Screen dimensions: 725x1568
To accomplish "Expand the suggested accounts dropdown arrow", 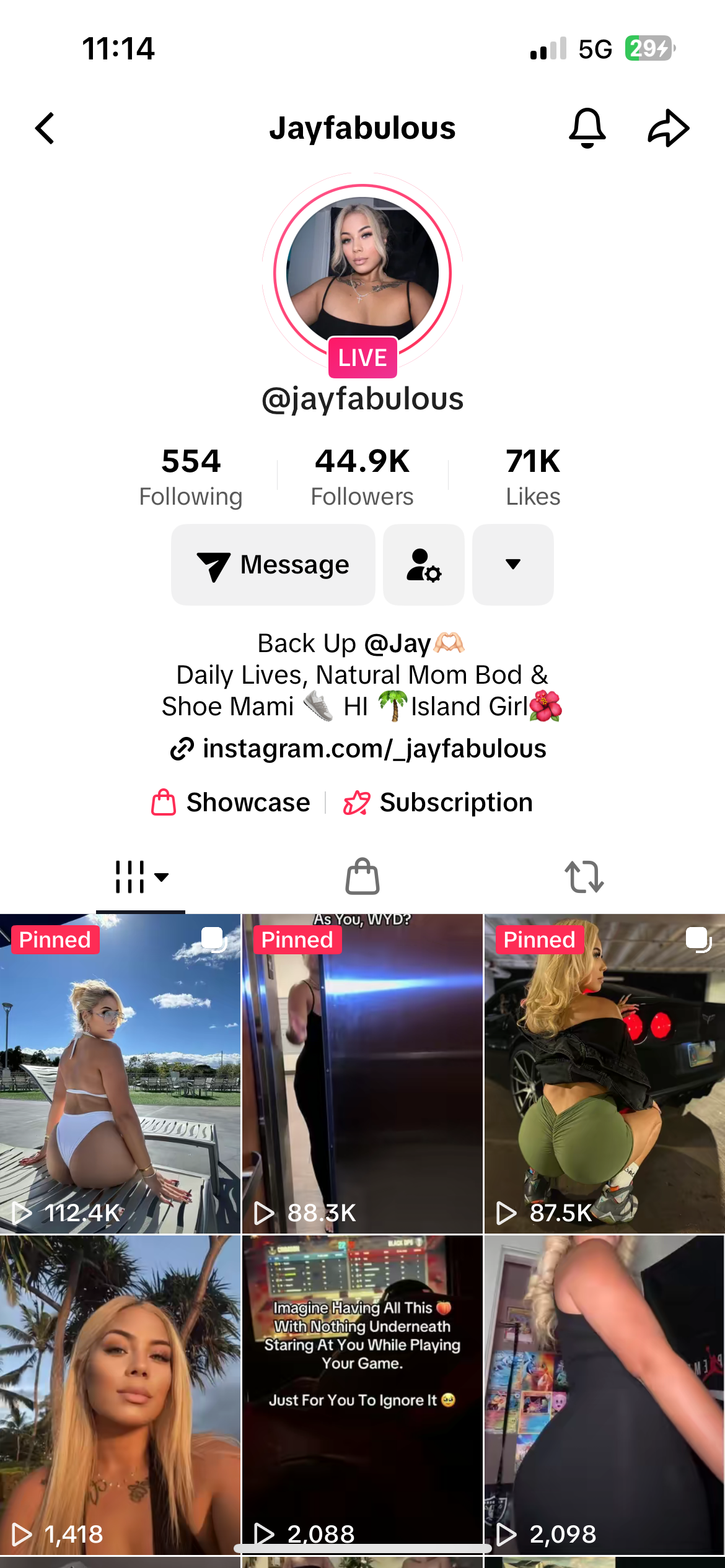I will (x=513, y=565).
